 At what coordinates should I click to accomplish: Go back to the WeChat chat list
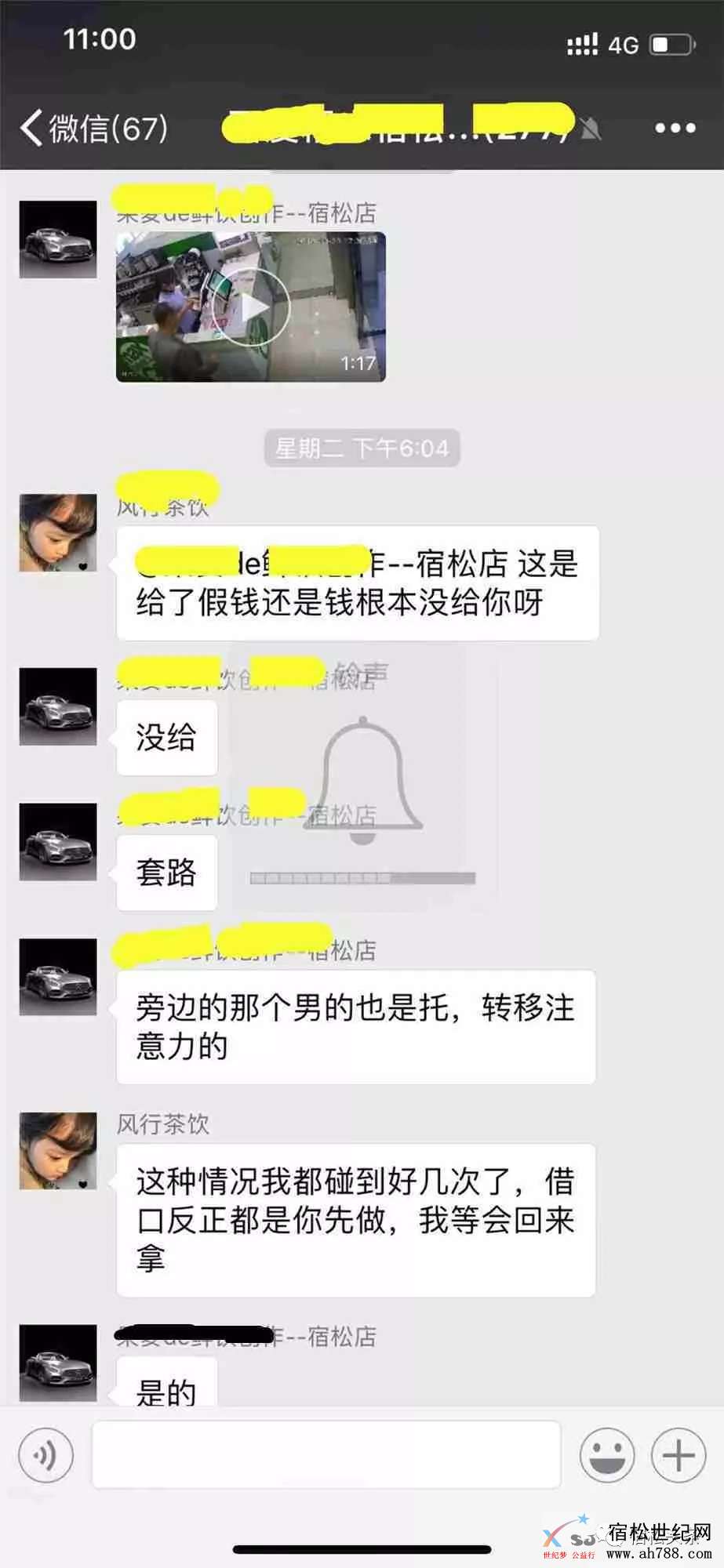coord(93,128)
